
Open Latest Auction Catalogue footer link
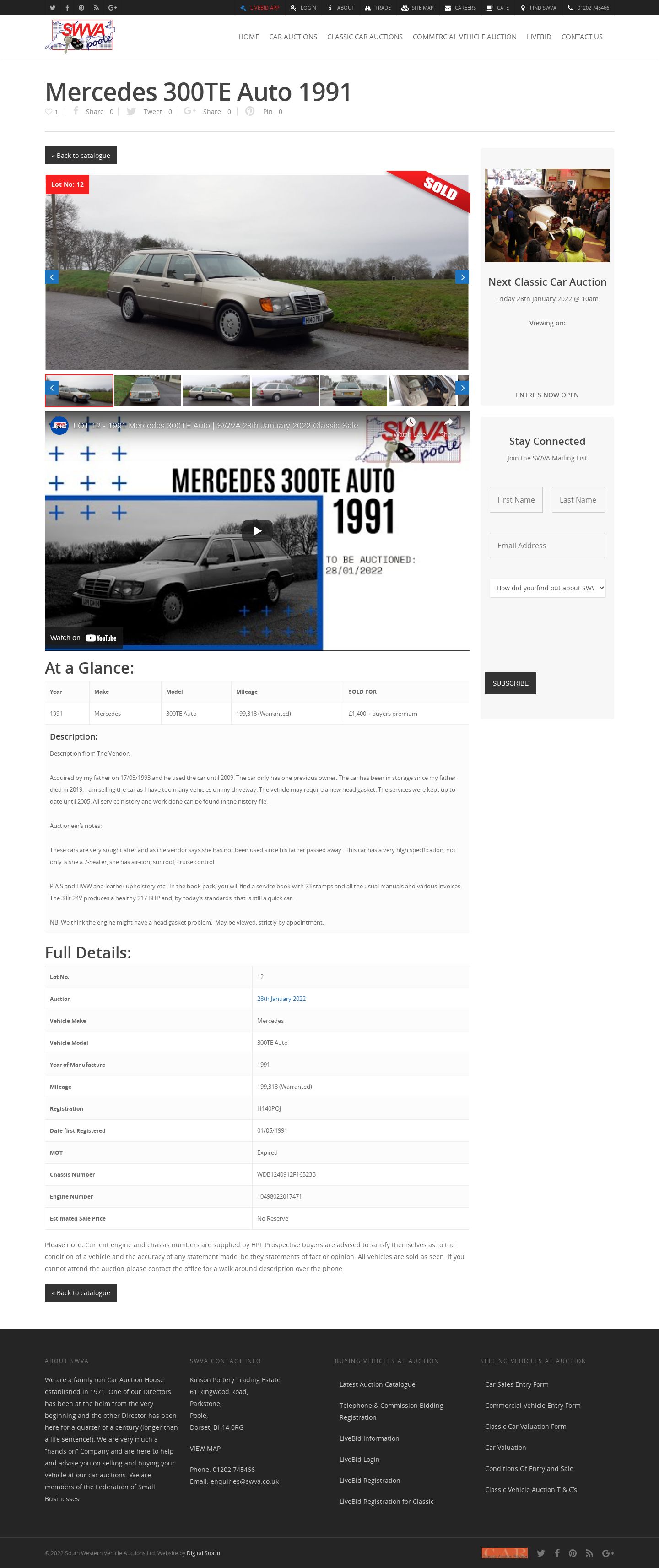pyautogui.click(x=377, y=1384)
